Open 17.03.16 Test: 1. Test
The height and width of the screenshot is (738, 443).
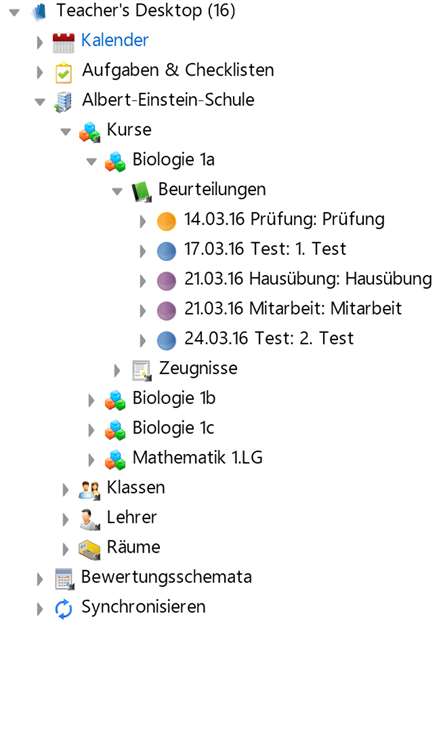pyautogui.click(x=265, y=249)
